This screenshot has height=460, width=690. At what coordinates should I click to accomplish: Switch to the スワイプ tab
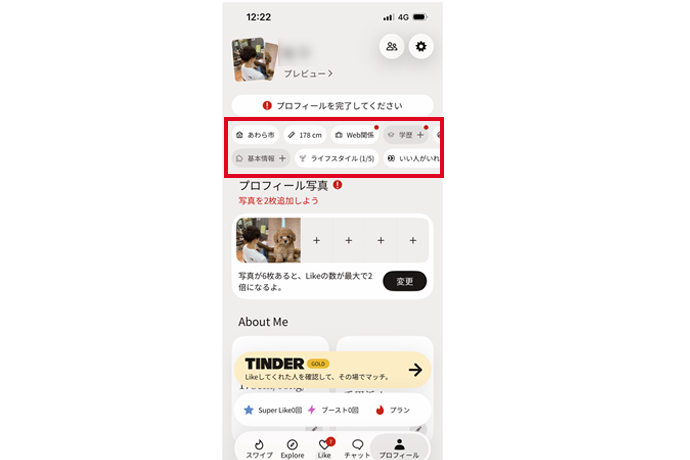tap(259, 449)
